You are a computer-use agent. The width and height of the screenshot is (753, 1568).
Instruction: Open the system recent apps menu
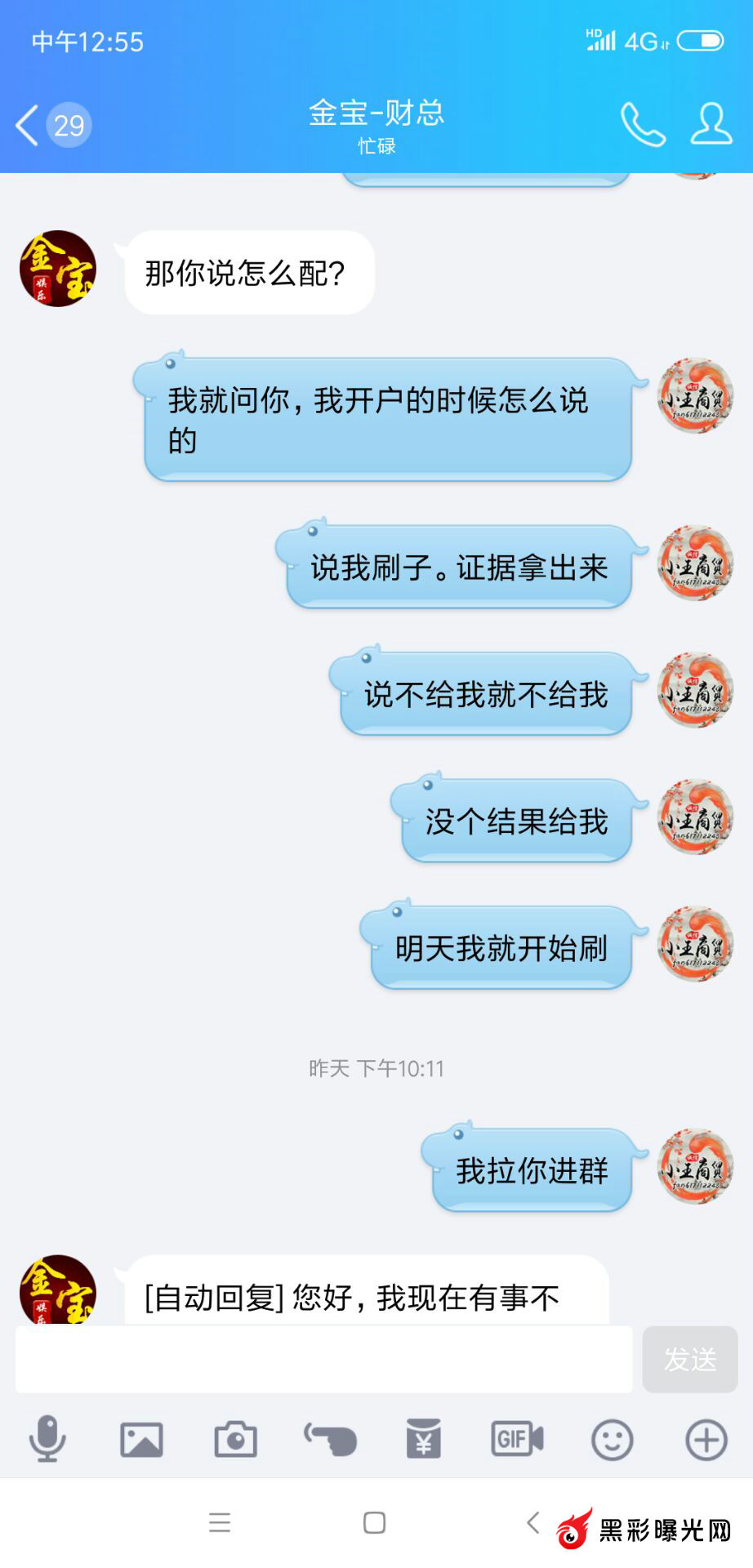tap(220, 1522)
